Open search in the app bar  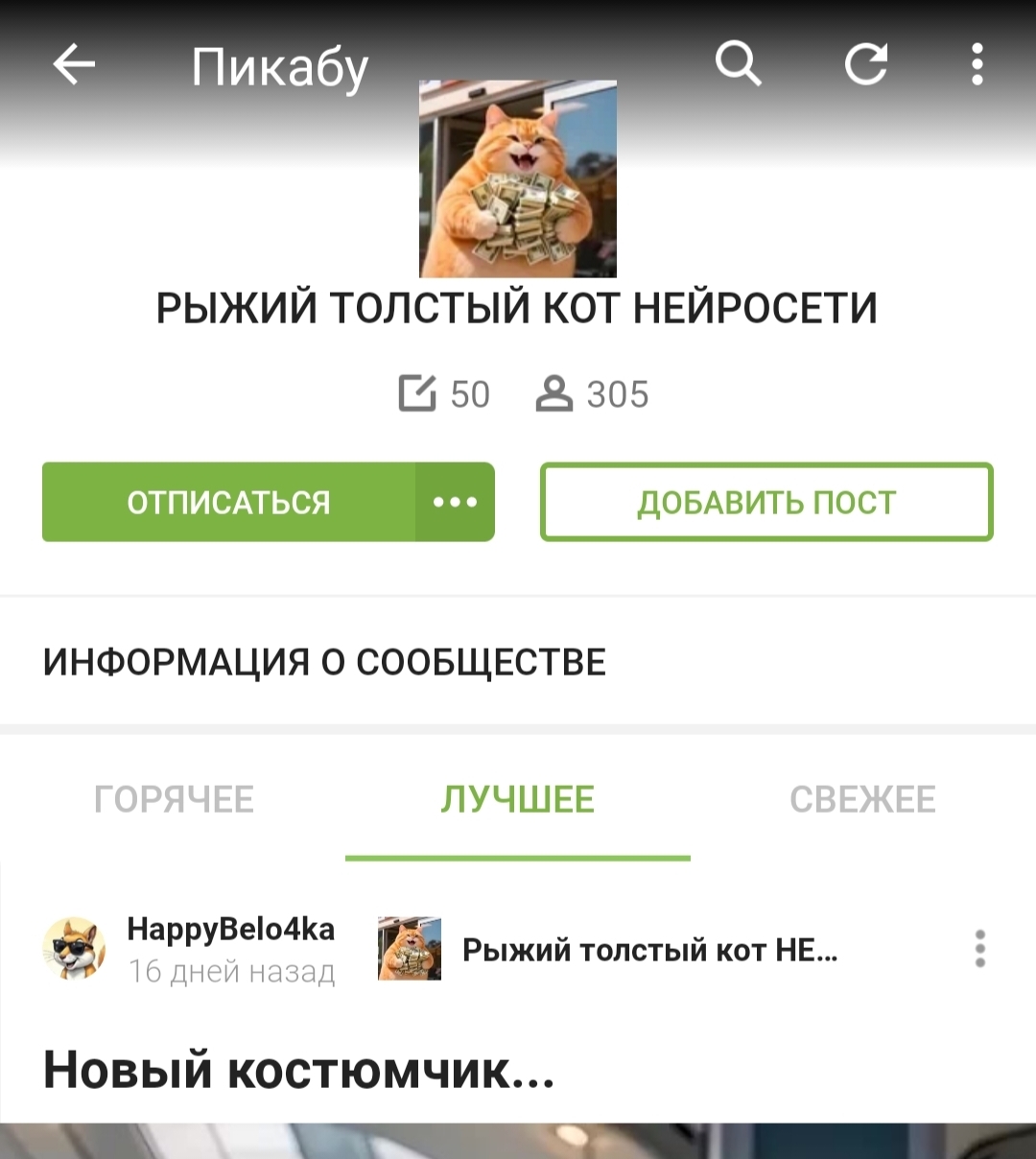pos(738,65)
